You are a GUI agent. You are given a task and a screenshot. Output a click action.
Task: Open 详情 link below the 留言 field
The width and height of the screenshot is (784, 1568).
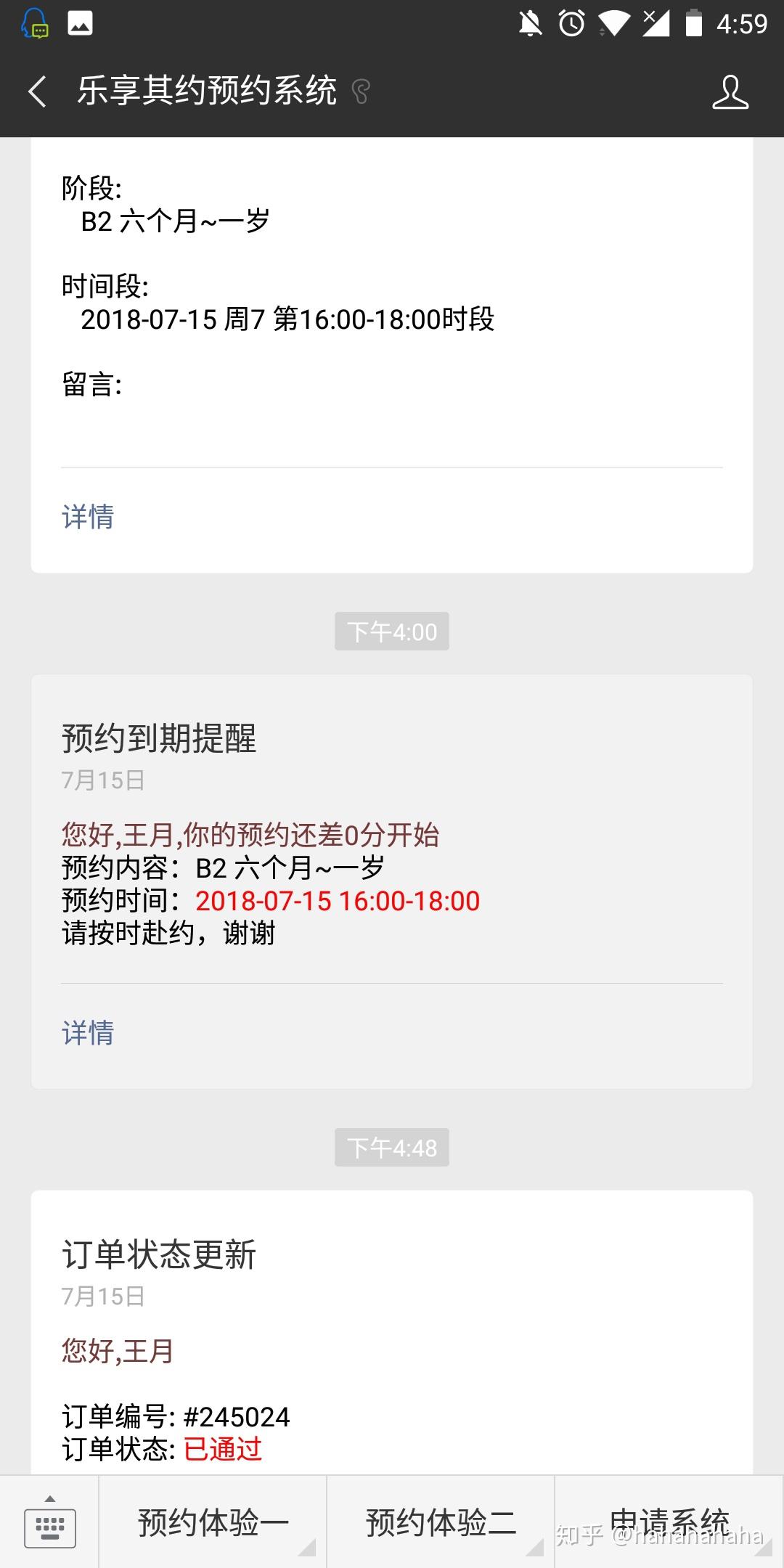(88, 517)
